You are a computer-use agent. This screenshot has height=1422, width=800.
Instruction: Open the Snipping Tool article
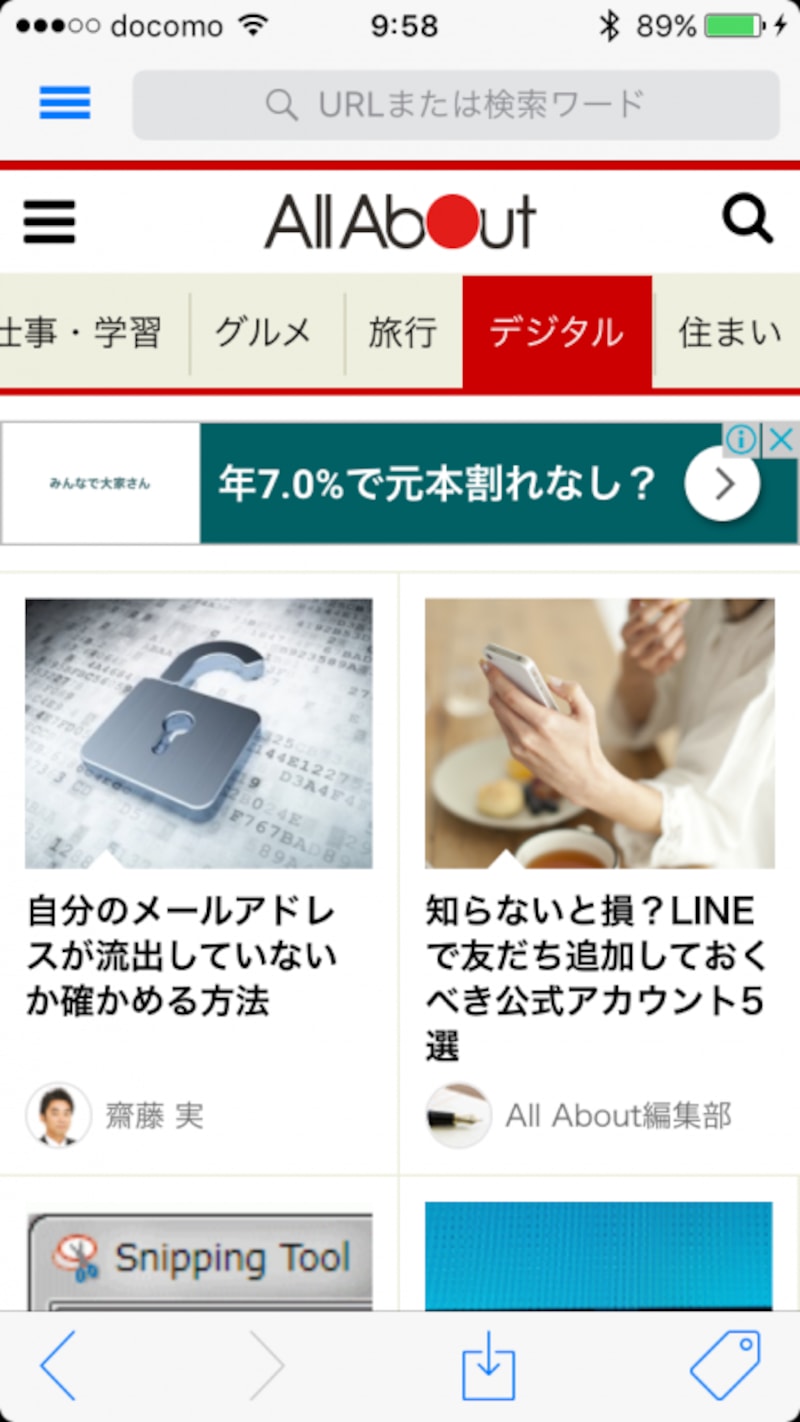coord(199,1256)
